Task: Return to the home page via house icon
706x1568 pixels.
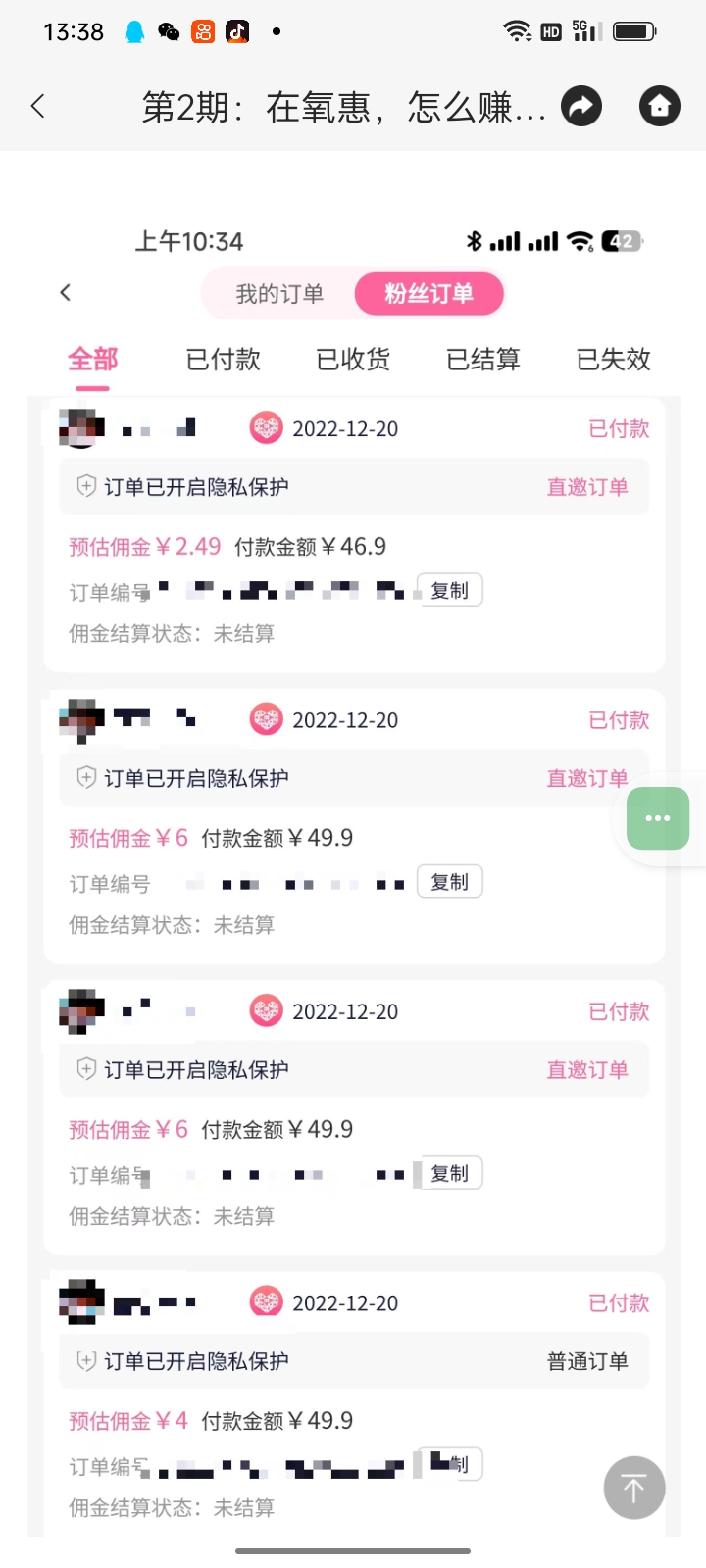Action: click(x=660, y=106)
